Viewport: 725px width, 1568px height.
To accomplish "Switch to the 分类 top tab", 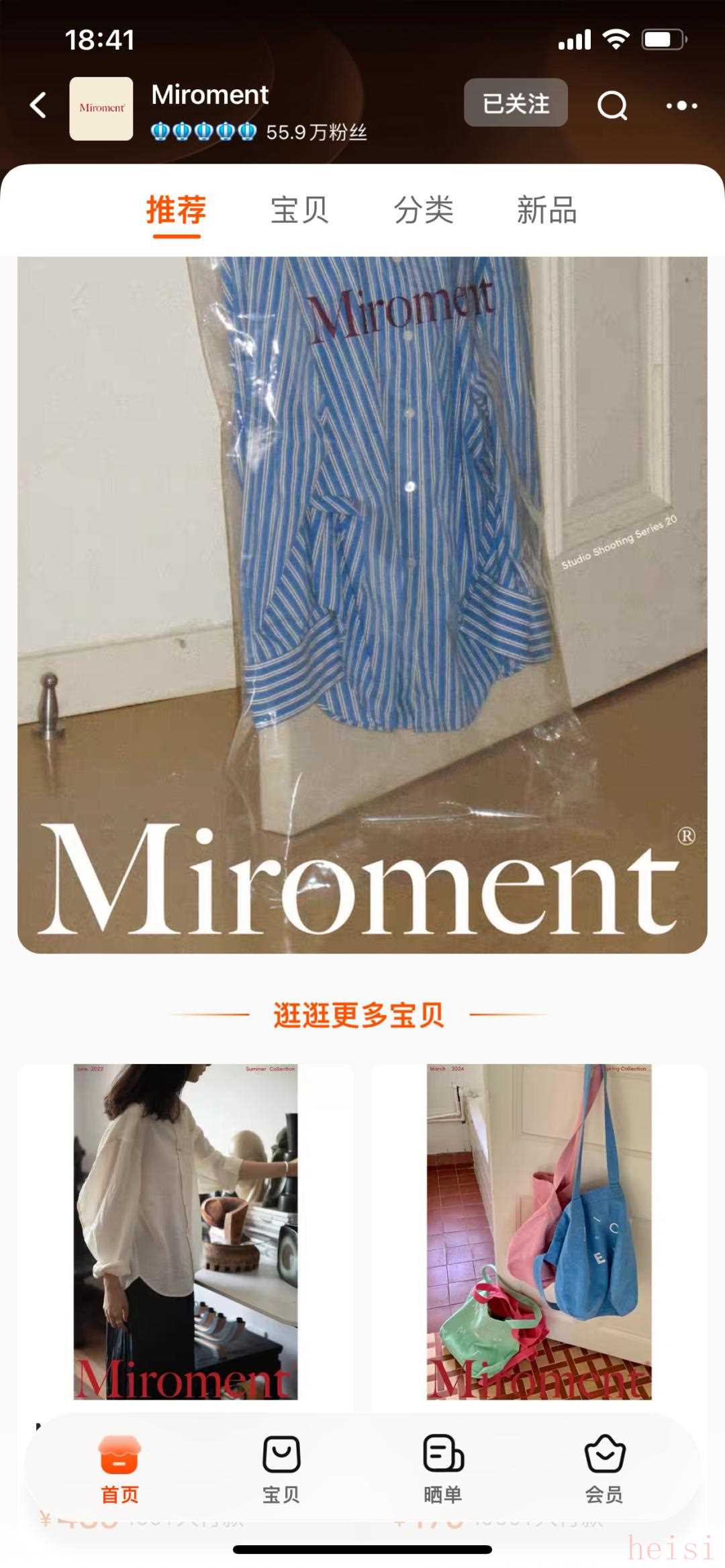I will point(424,211).
